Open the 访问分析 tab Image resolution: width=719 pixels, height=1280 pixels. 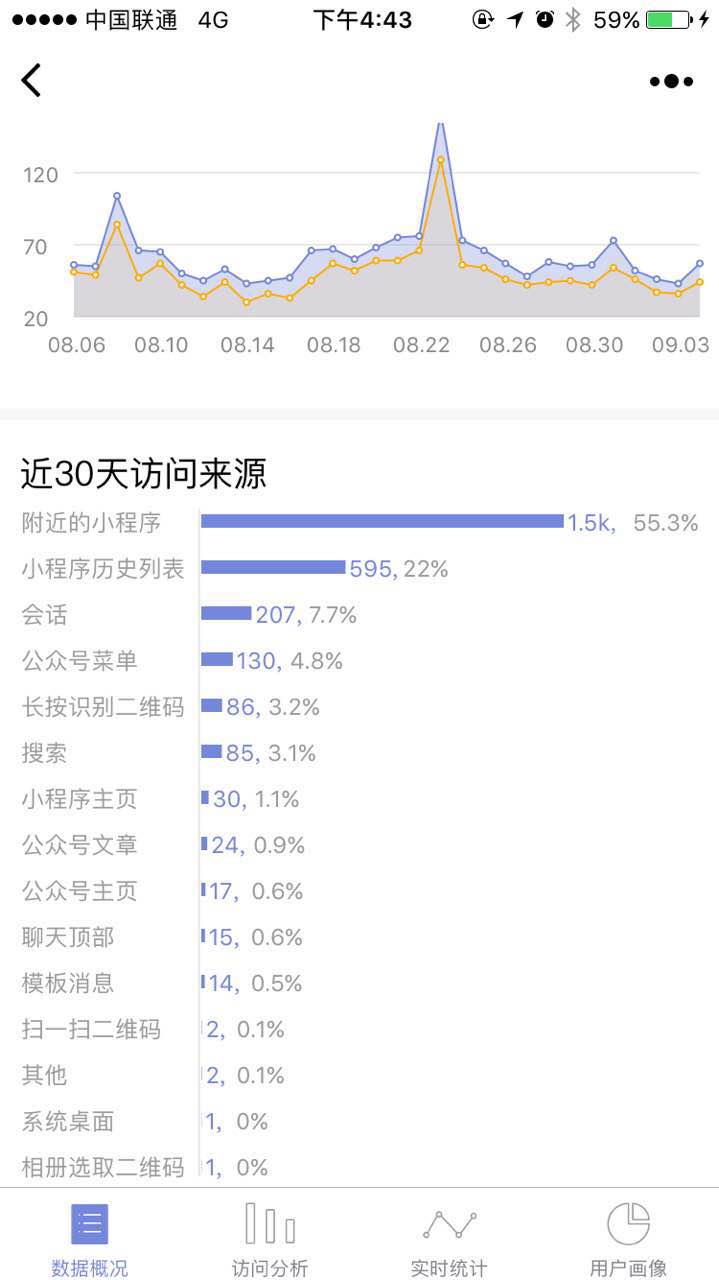point(270,1238)
